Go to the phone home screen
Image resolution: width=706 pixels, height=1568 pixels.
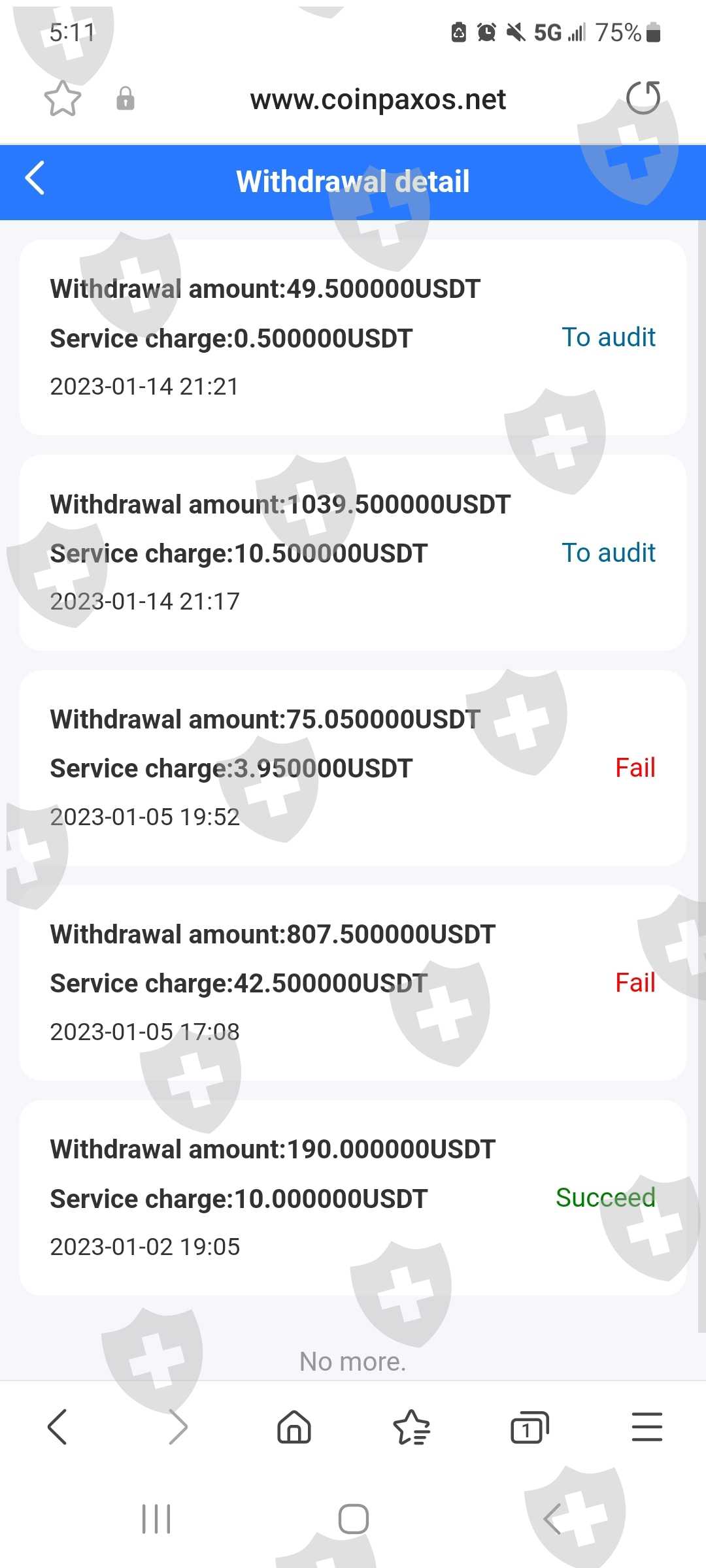click(x=353, y=1519)
